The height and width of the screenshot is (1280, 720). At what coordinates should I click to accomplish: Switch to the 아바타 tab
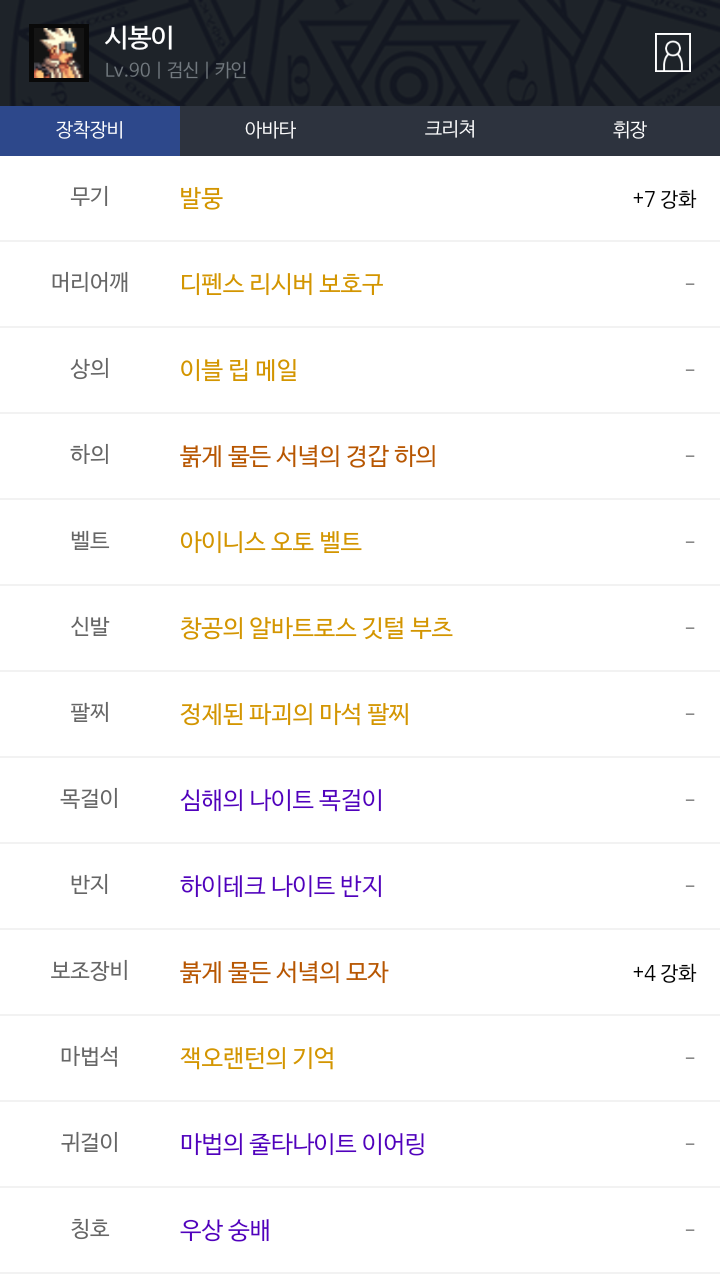click(x=270, y=130)
